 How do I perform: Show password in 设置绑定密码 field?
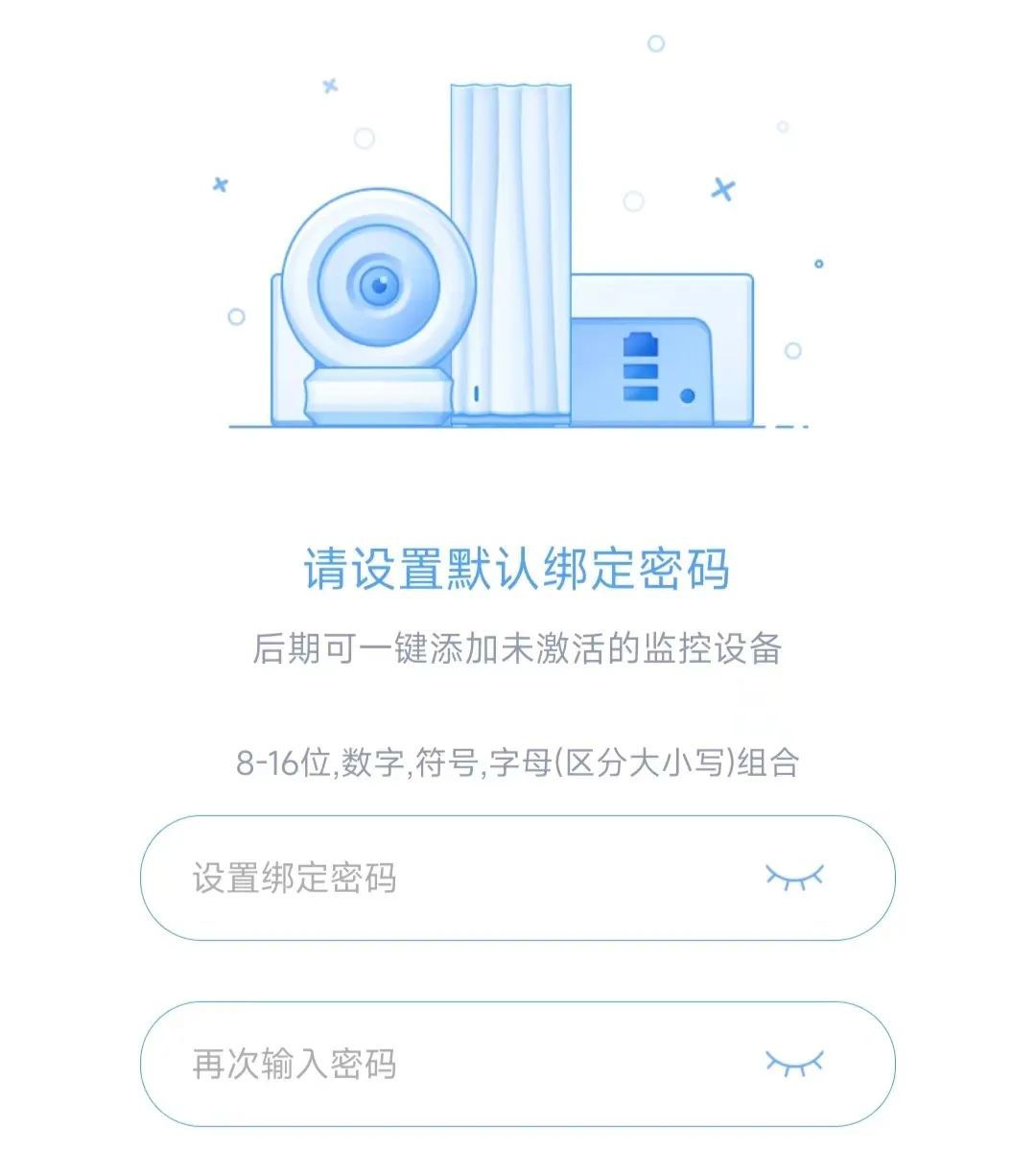click(x=794, y=877)
